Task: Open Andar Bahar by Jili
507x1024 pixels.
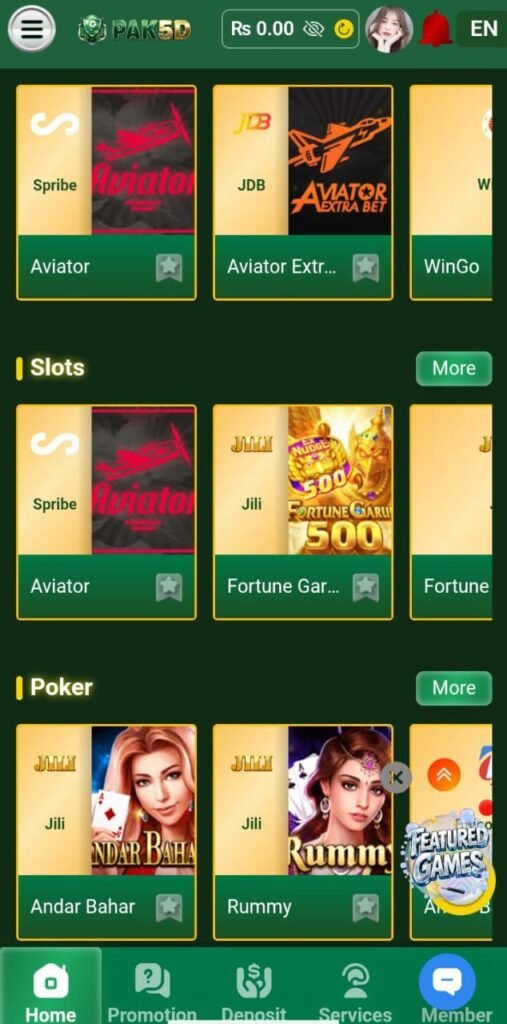Action: [106, 832]
